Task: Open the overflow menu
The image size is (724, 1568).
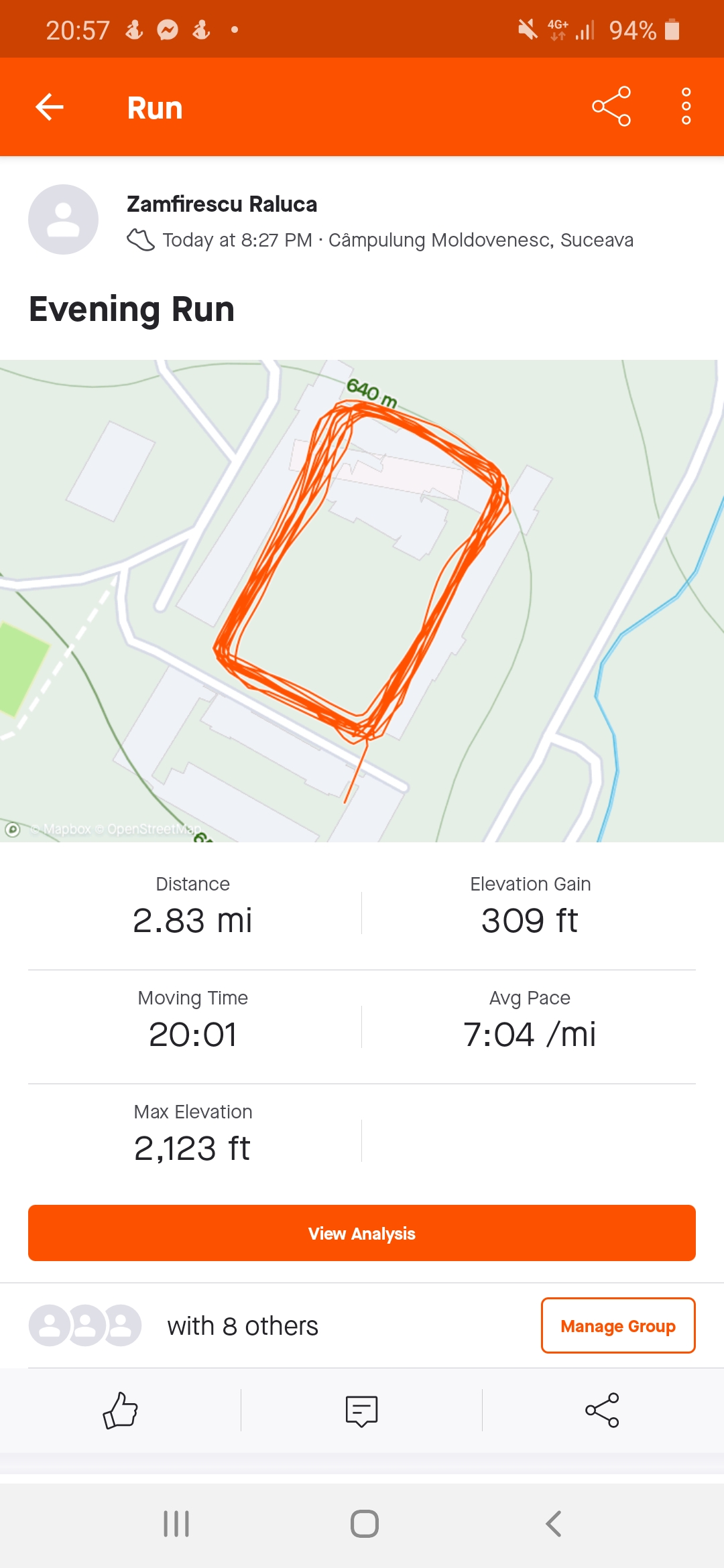Action: point(686,107)
